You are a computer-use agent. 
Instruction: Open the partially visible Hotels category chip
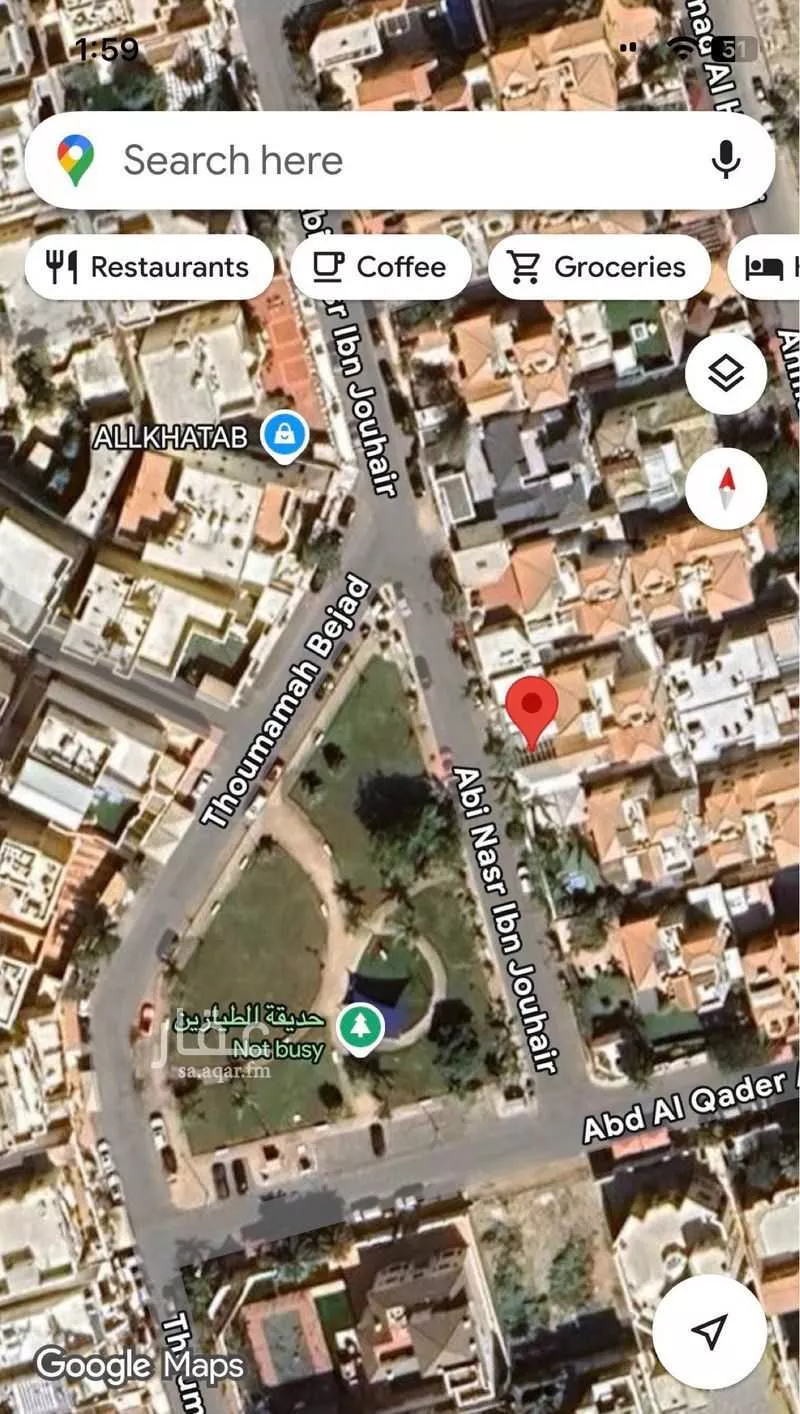(x=770, y=266)
